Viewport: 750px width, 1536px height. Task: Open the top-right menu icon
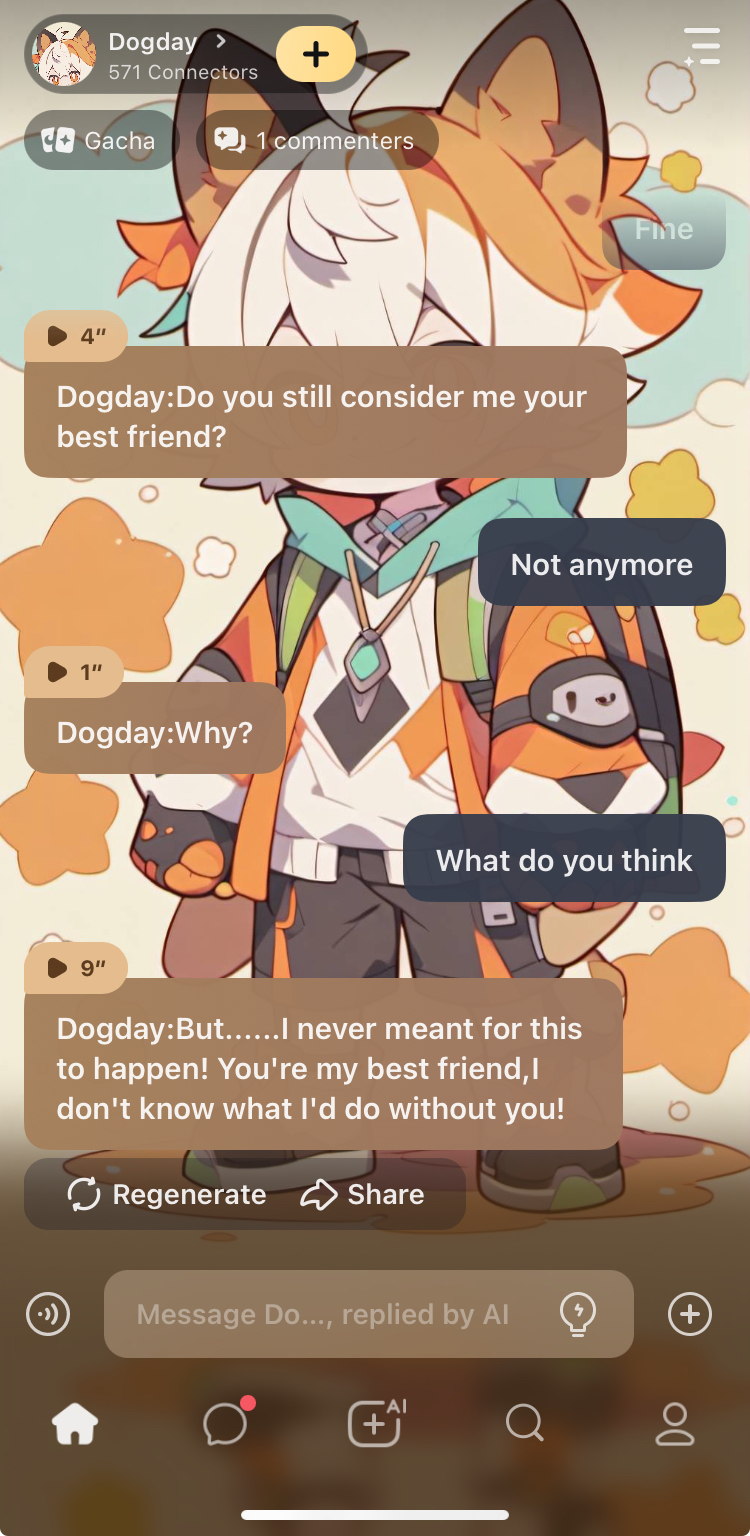[x=702, y=47]
